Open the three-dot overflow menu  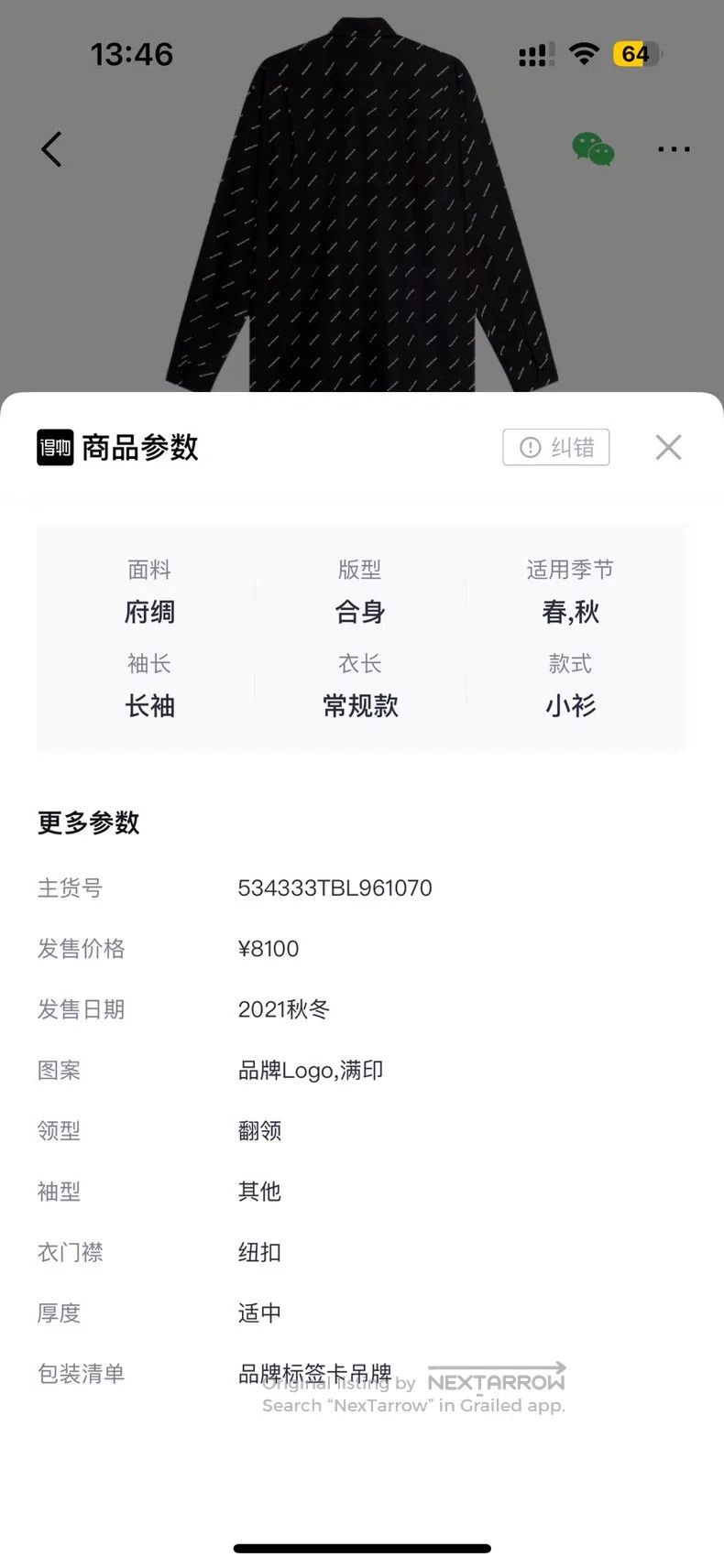674,149
